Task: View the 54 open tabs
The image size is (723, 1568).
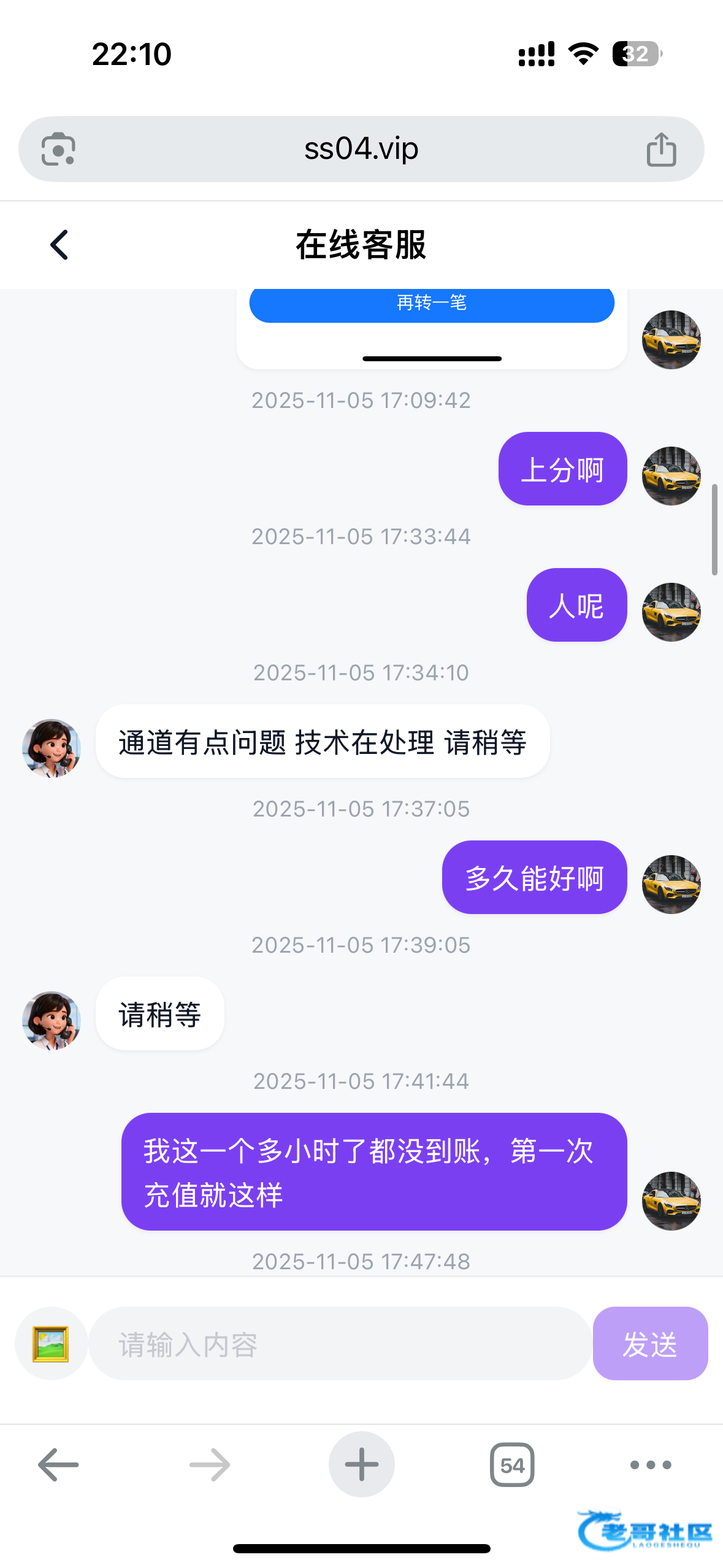Action: tap(512, 1465)
